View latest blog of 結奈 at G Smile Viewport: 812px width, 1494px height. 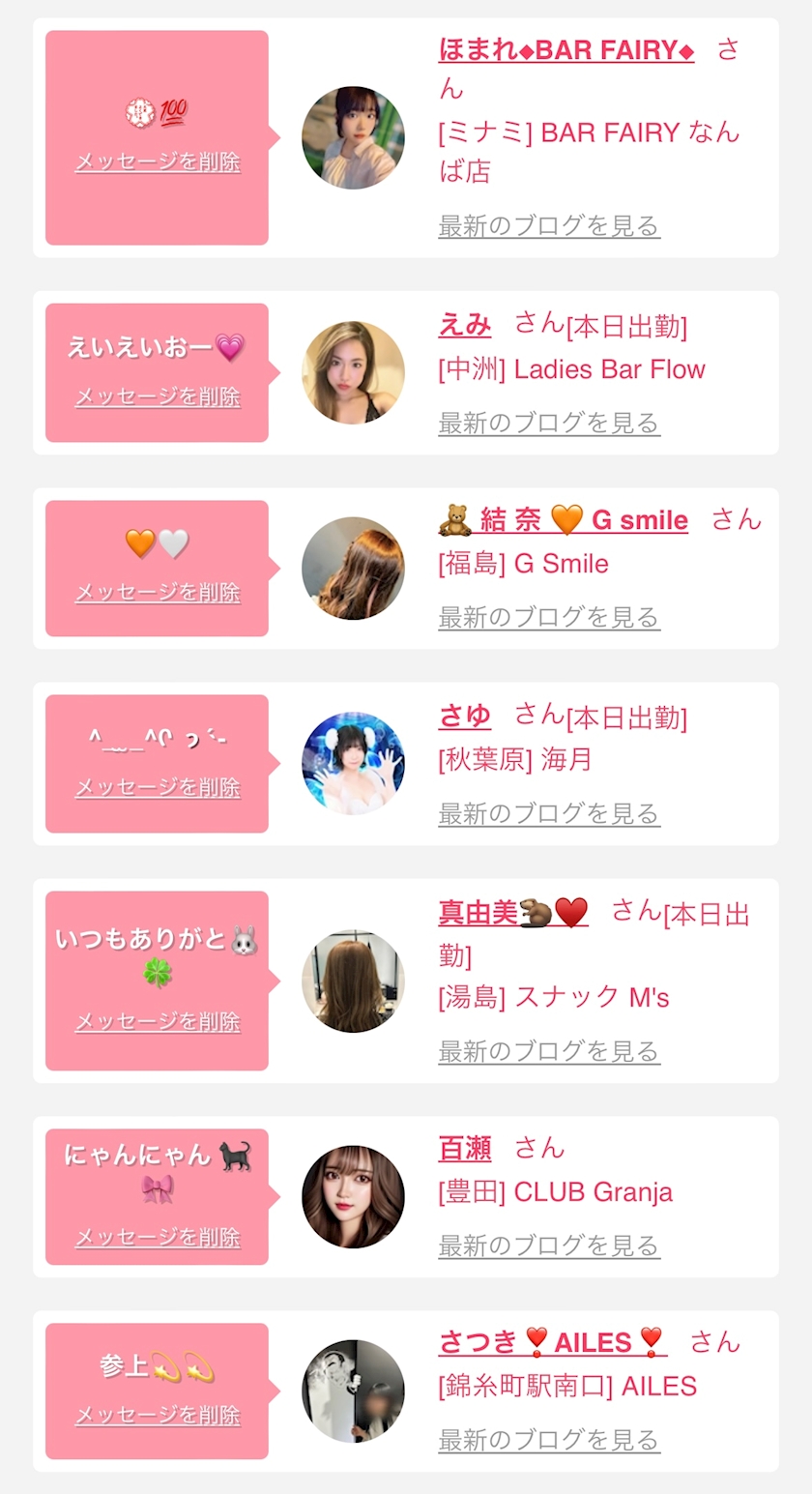tap(549, 617)
